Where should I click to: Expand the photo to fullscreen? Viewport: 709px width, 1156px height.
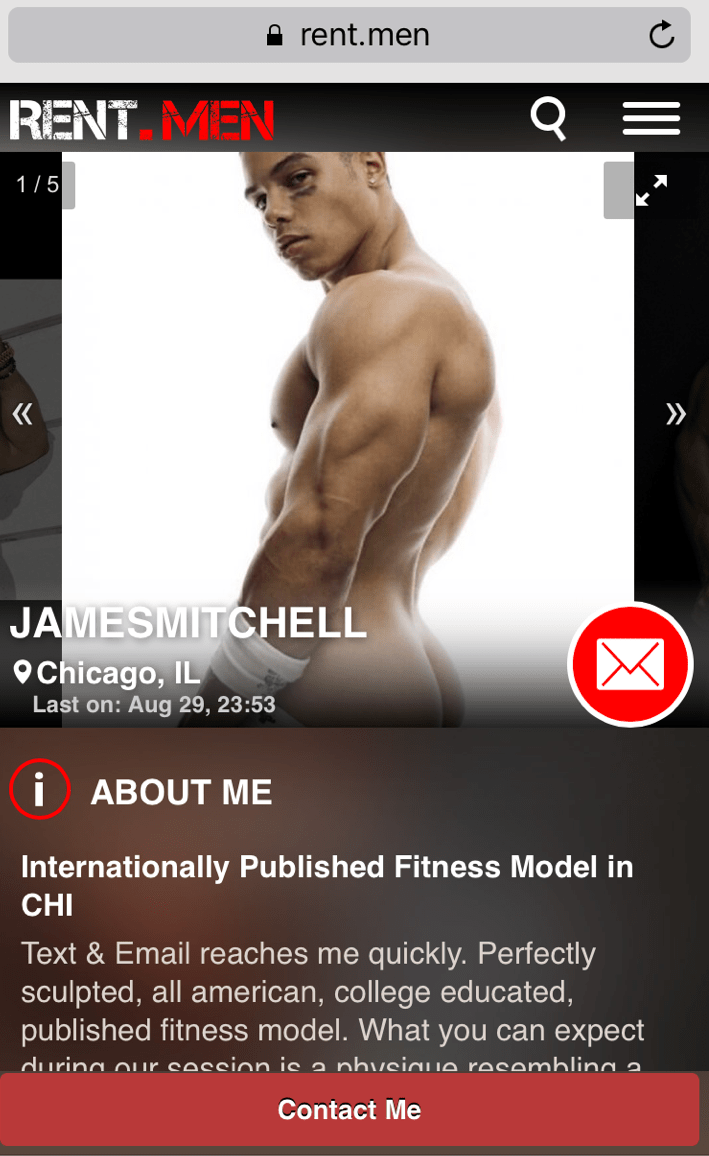click(x=651, y=190)
